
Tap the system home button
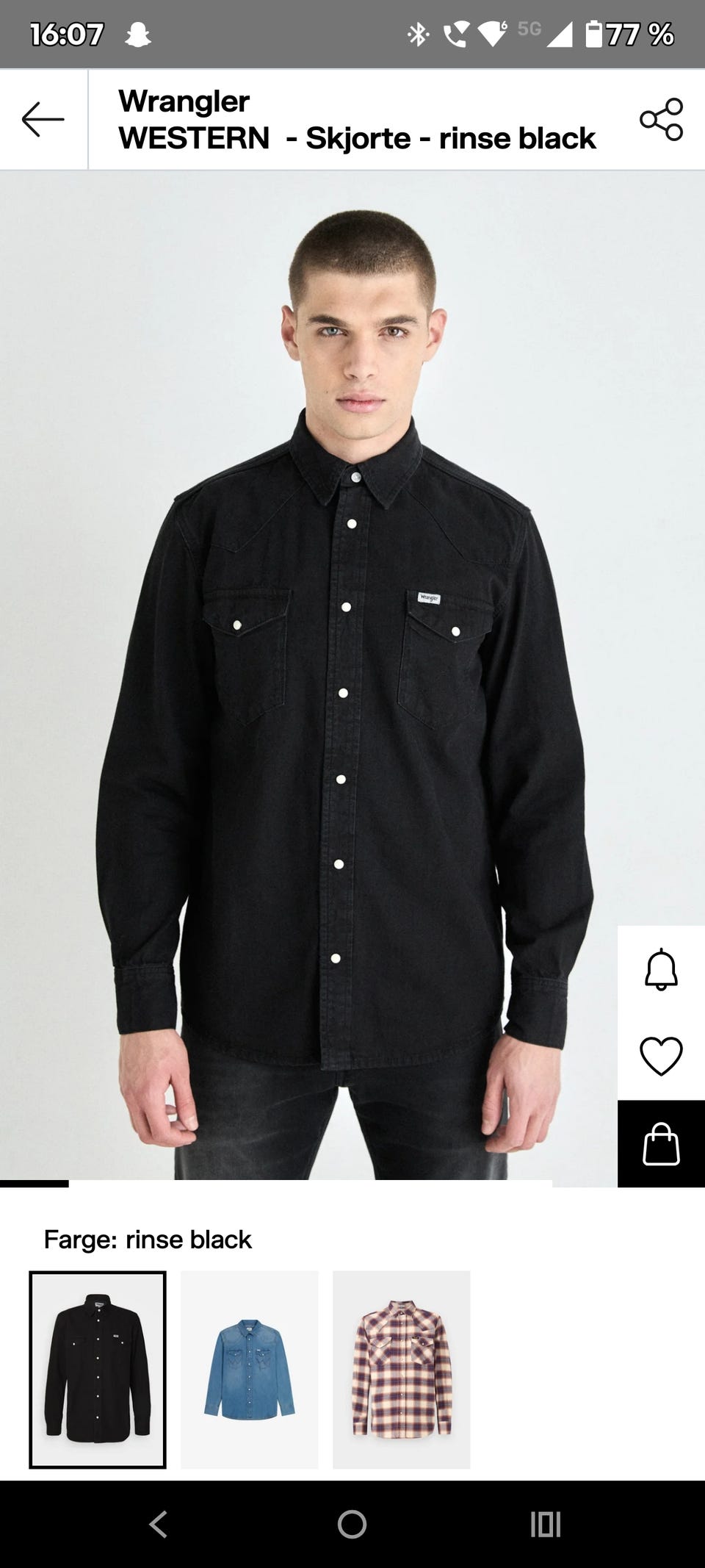pos(352,1524)
